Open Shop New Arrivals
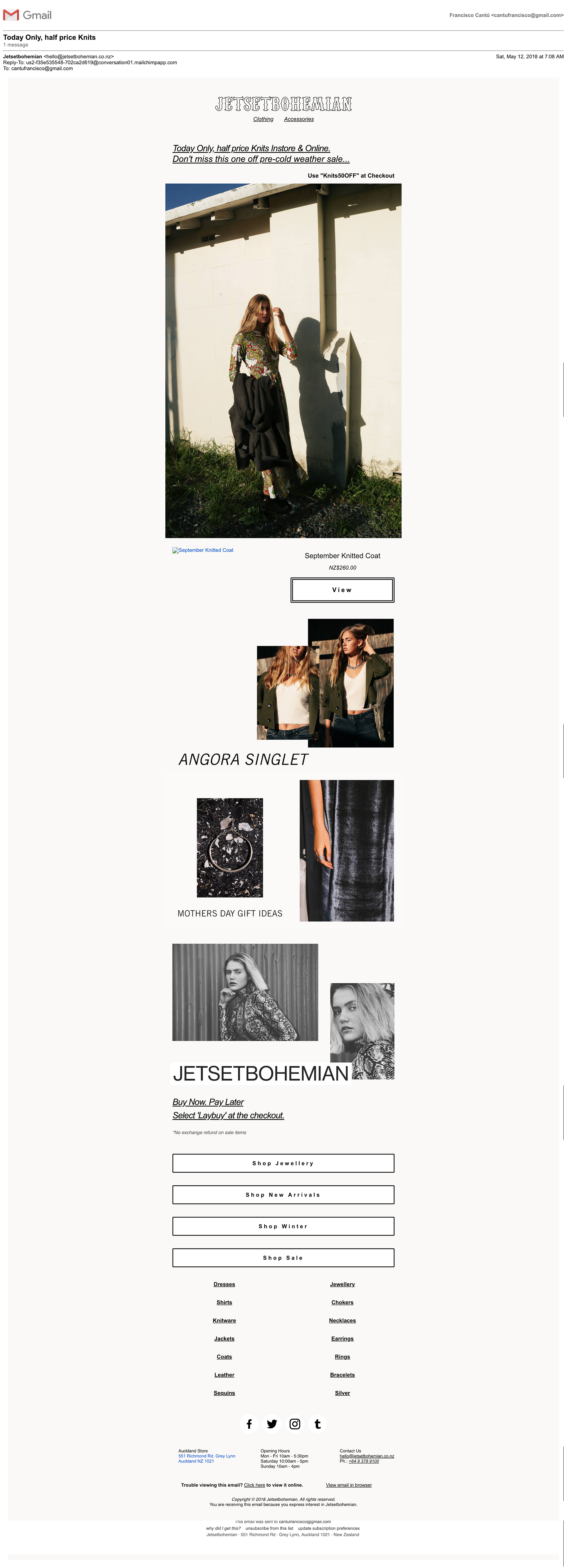Viewport: 564px width, 1568px height. 283,1195
